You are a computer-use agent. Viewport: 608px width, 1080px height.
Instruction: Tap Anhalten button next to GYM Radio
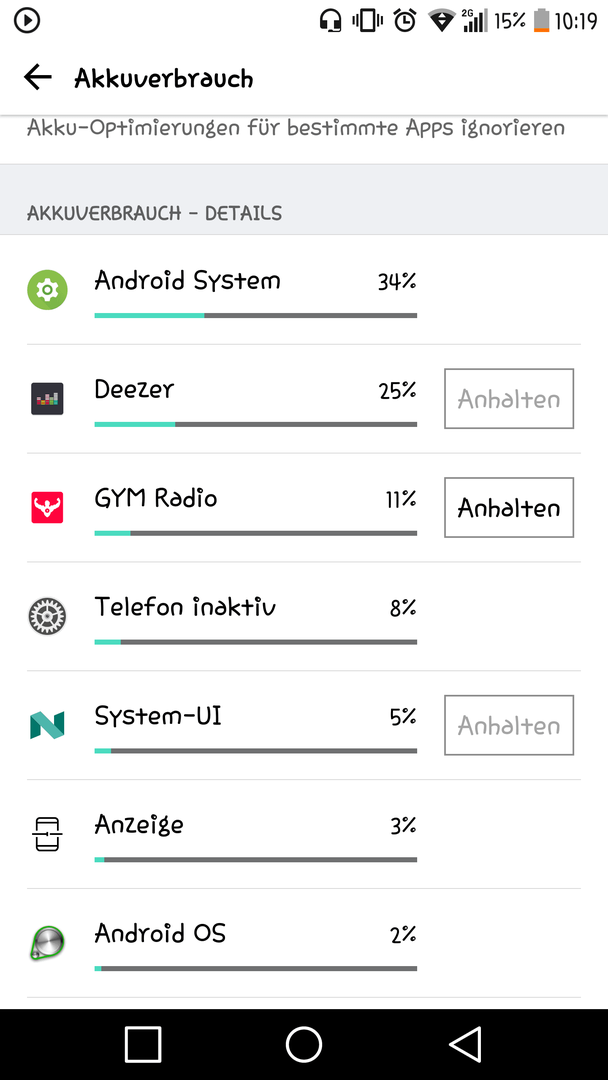coord(509,508)
